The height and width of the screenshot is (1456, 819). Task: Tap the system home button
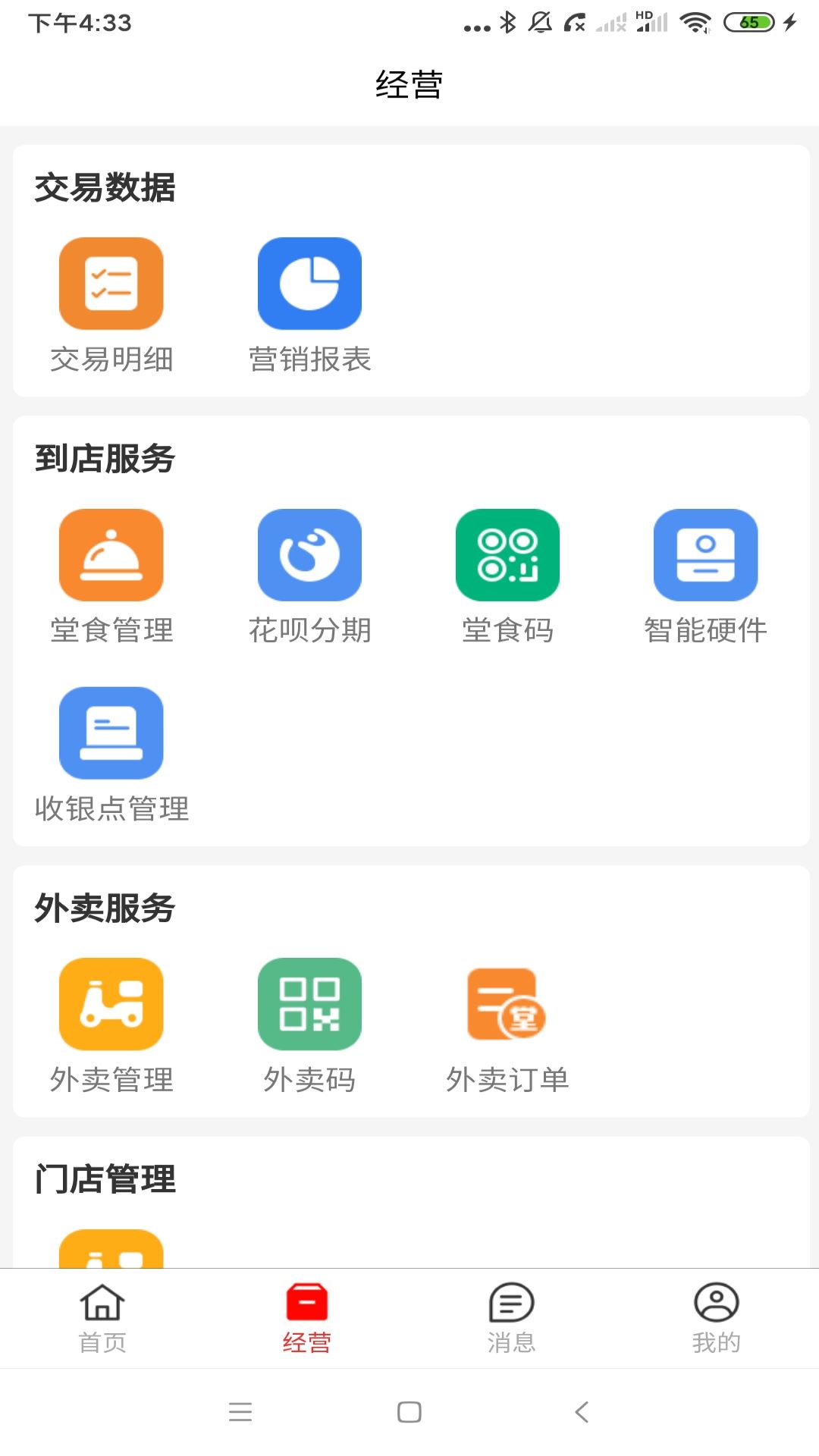click(409, 1412)
